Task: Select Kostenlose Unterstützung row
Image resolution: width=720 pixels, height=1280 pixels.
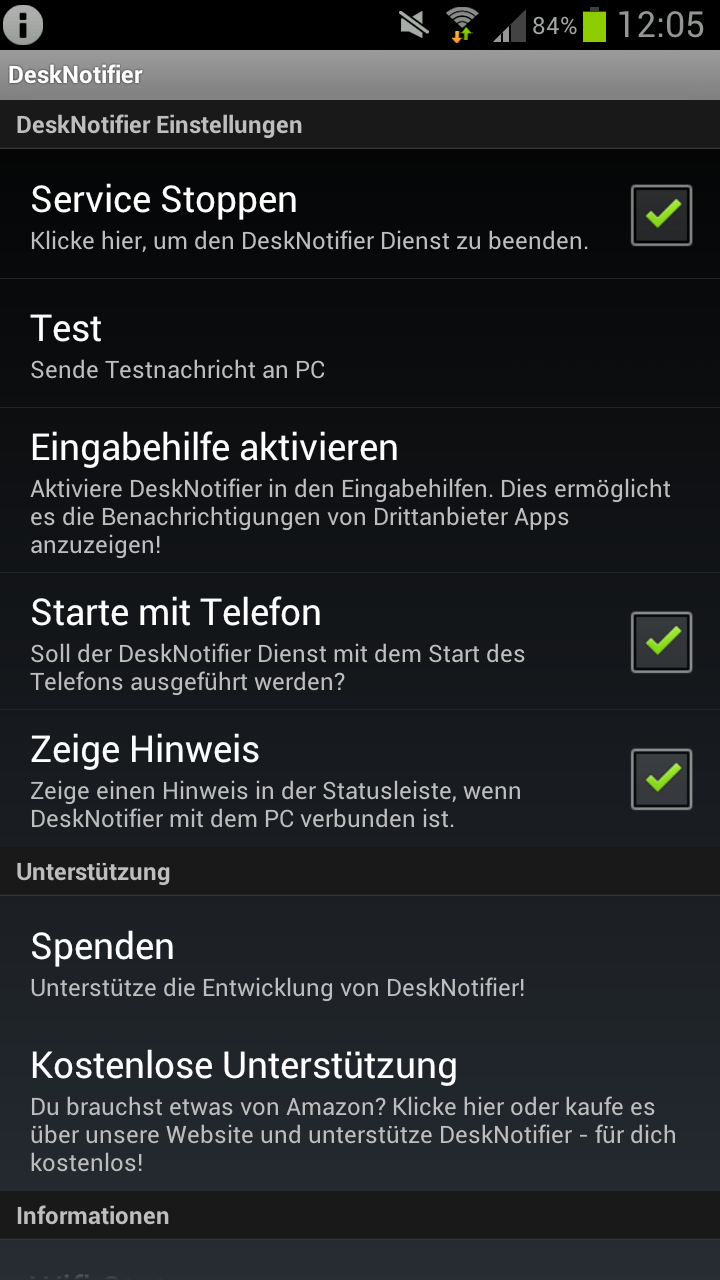Action: (360, 1108)
